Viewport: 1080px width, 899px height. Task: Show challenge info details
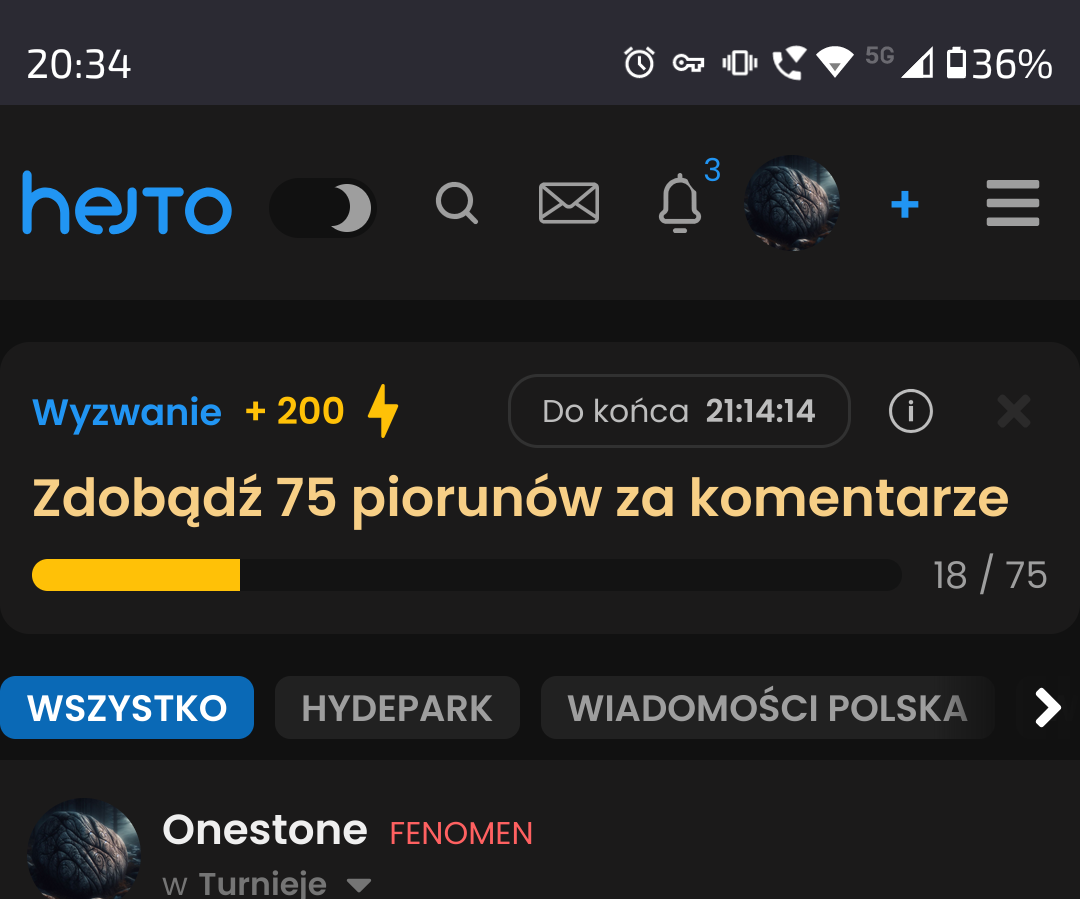pyautogui.click(x=910, y=411)
